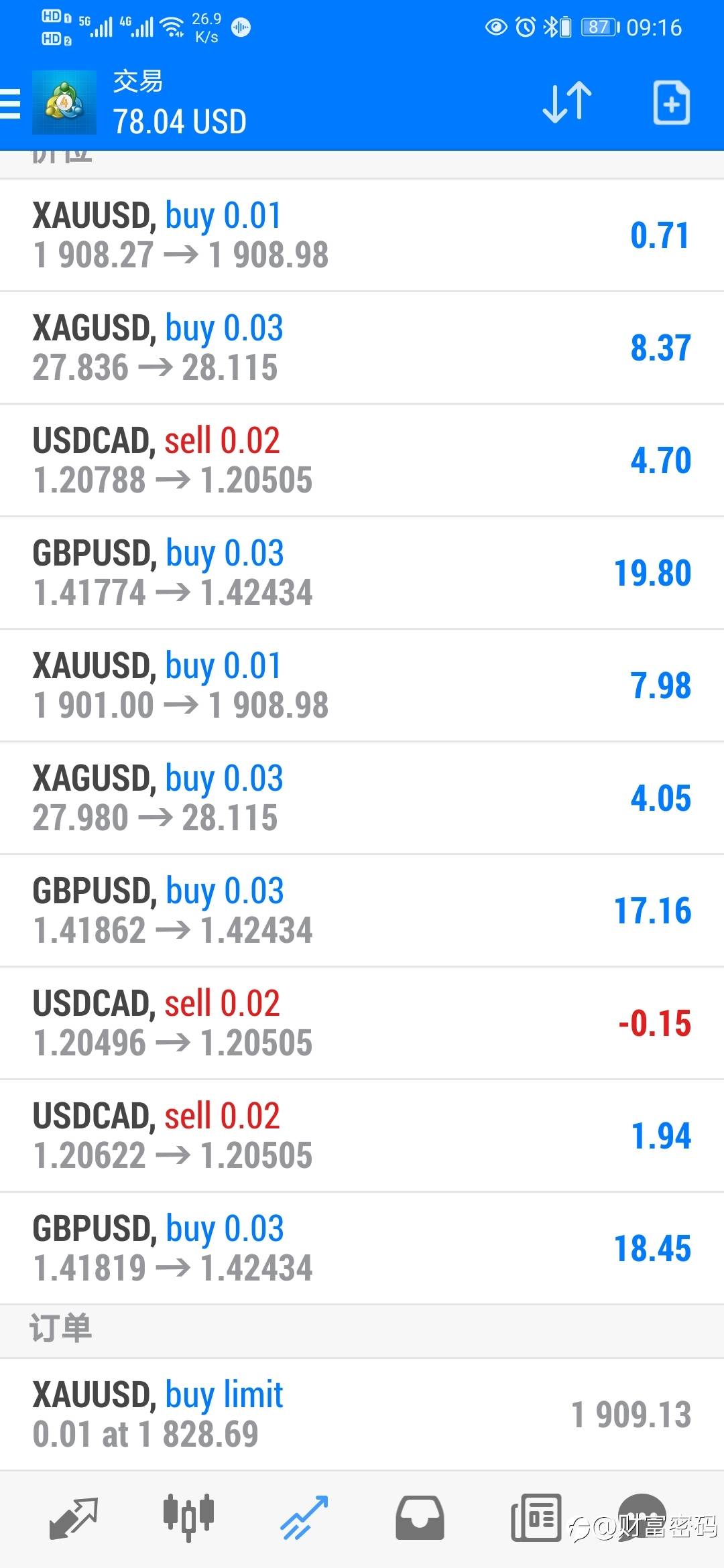Switch to the quotes tab
Image resolution: width=724 pixels, height=1568 pixels.
74,1518
